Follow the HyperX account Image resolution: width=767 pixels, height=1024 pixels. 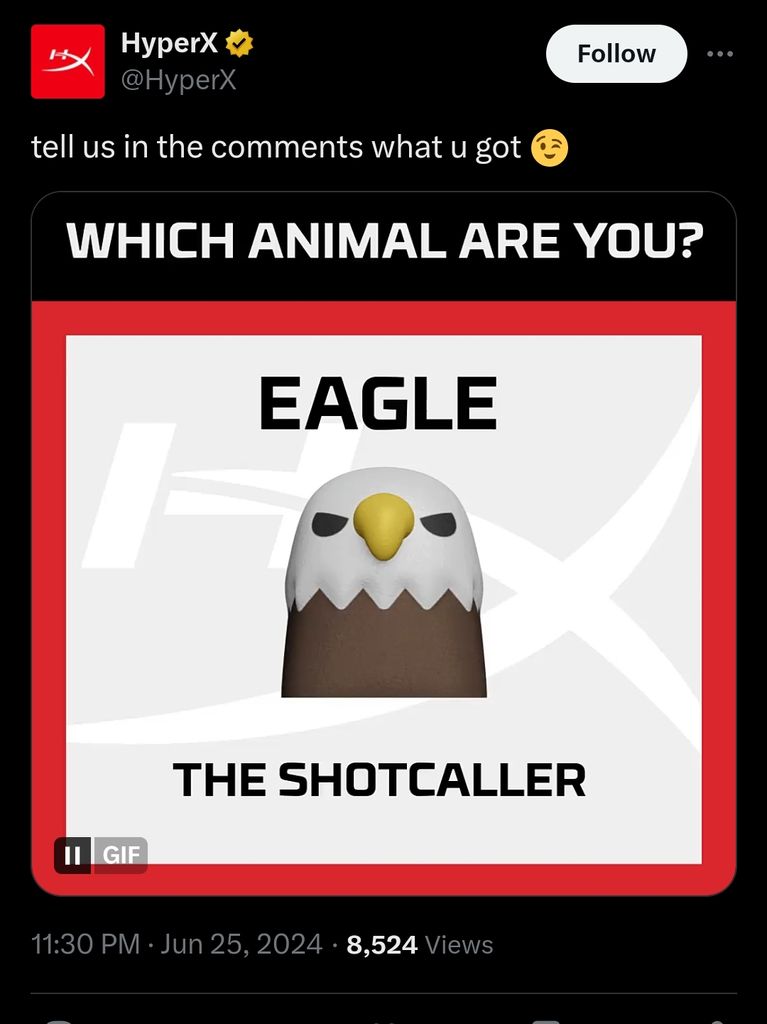point(616,54)
